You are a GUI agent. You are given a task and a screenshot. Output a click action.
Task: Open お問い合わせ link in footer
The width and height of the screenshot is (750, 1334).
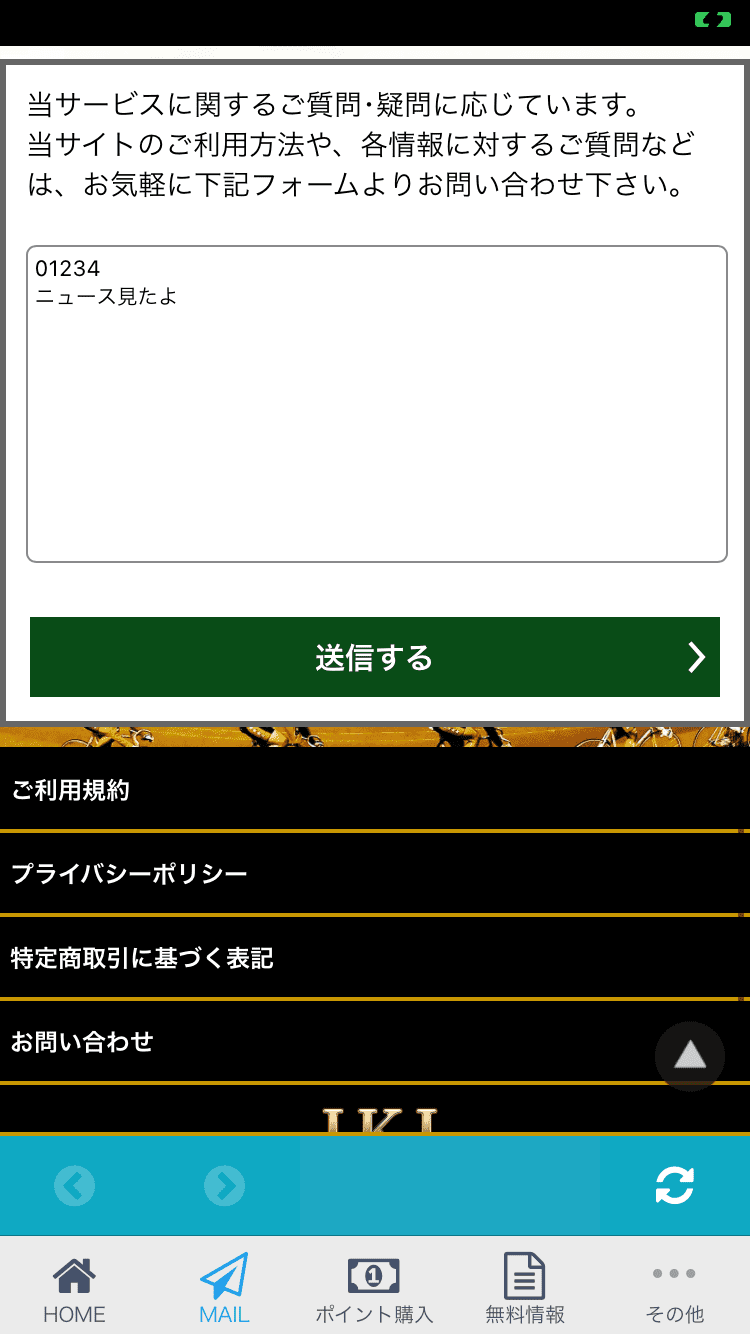pos(82,1042)
